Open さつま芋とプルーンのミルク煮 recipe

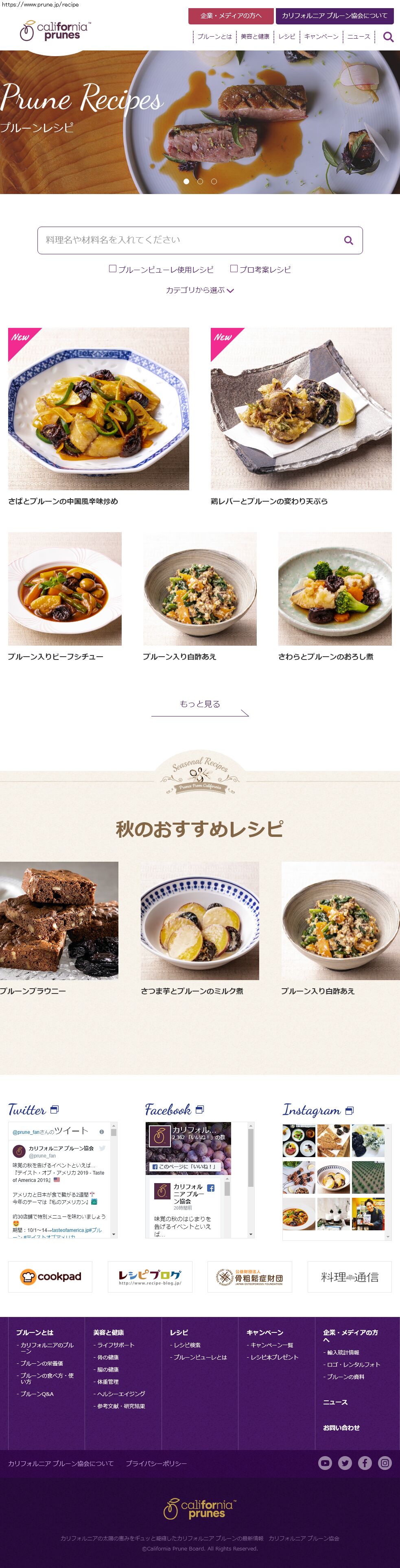point(200,920)
